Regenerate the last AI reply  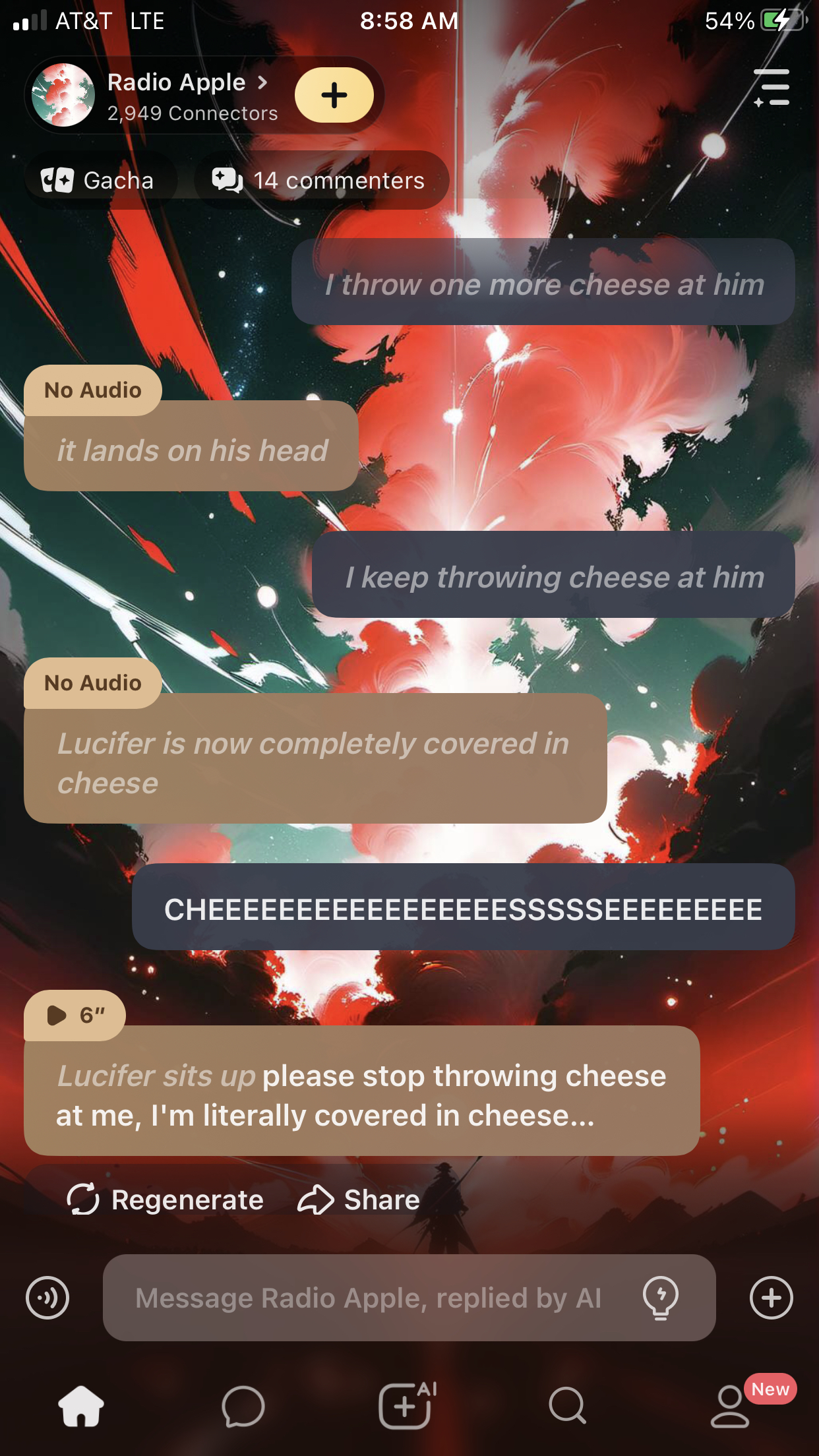click(x=166, y=1199)
